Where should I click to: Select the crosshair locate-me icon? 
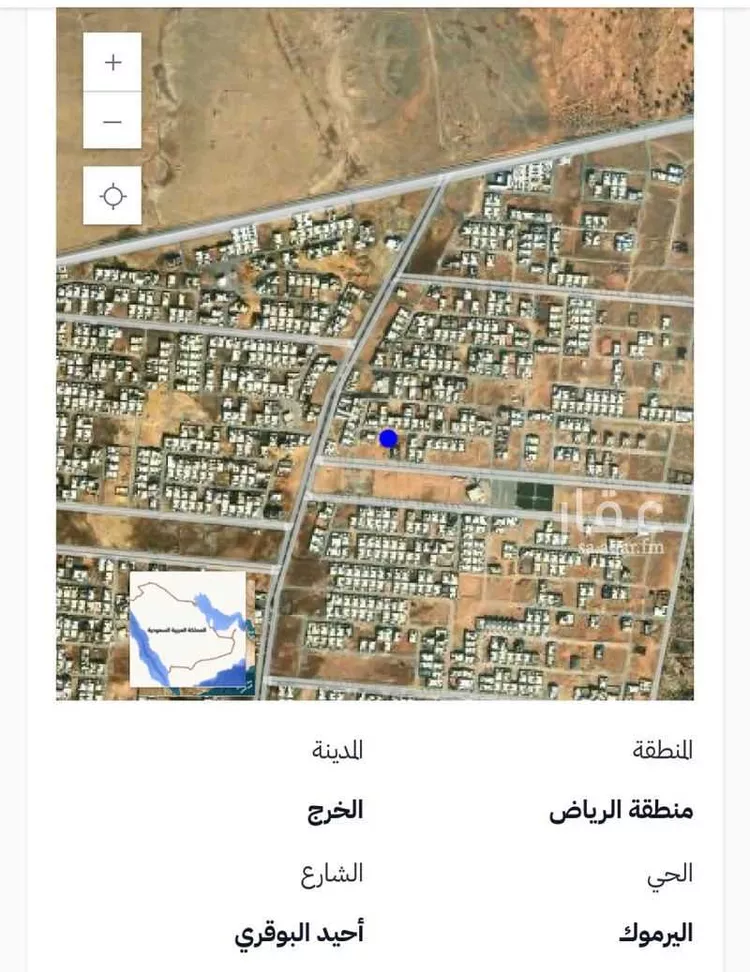[x=113, y=197]
